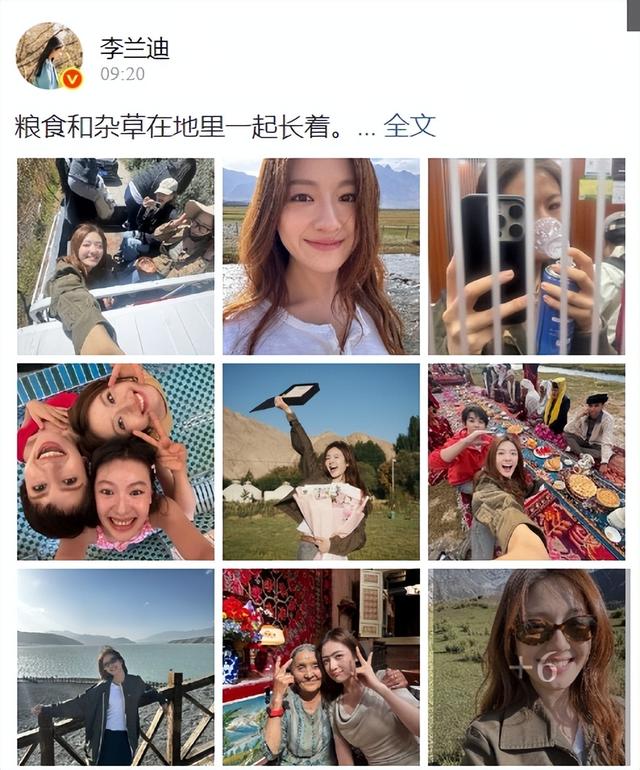Open the +6 sunglasses photo tile
Viewport: 640px width, 770px height.
[526, 666]
